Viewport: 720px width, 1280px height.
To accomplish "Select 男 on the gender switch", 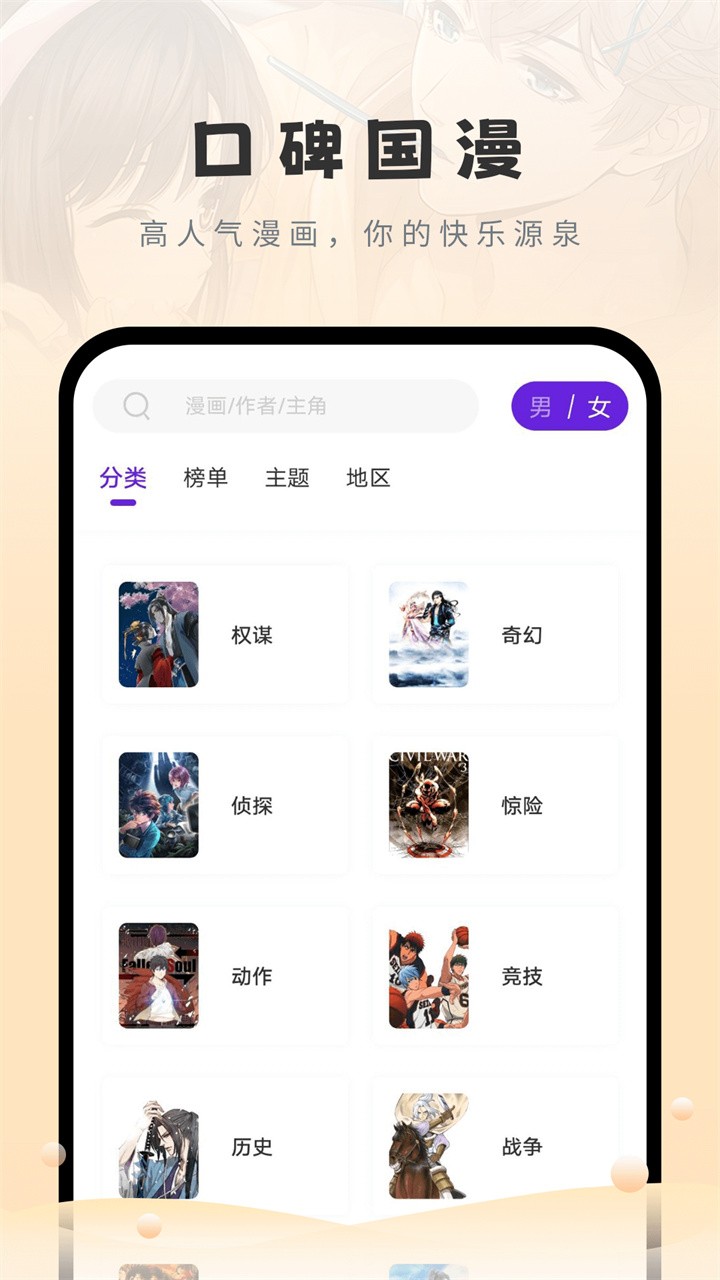I will tap(541, 406).
